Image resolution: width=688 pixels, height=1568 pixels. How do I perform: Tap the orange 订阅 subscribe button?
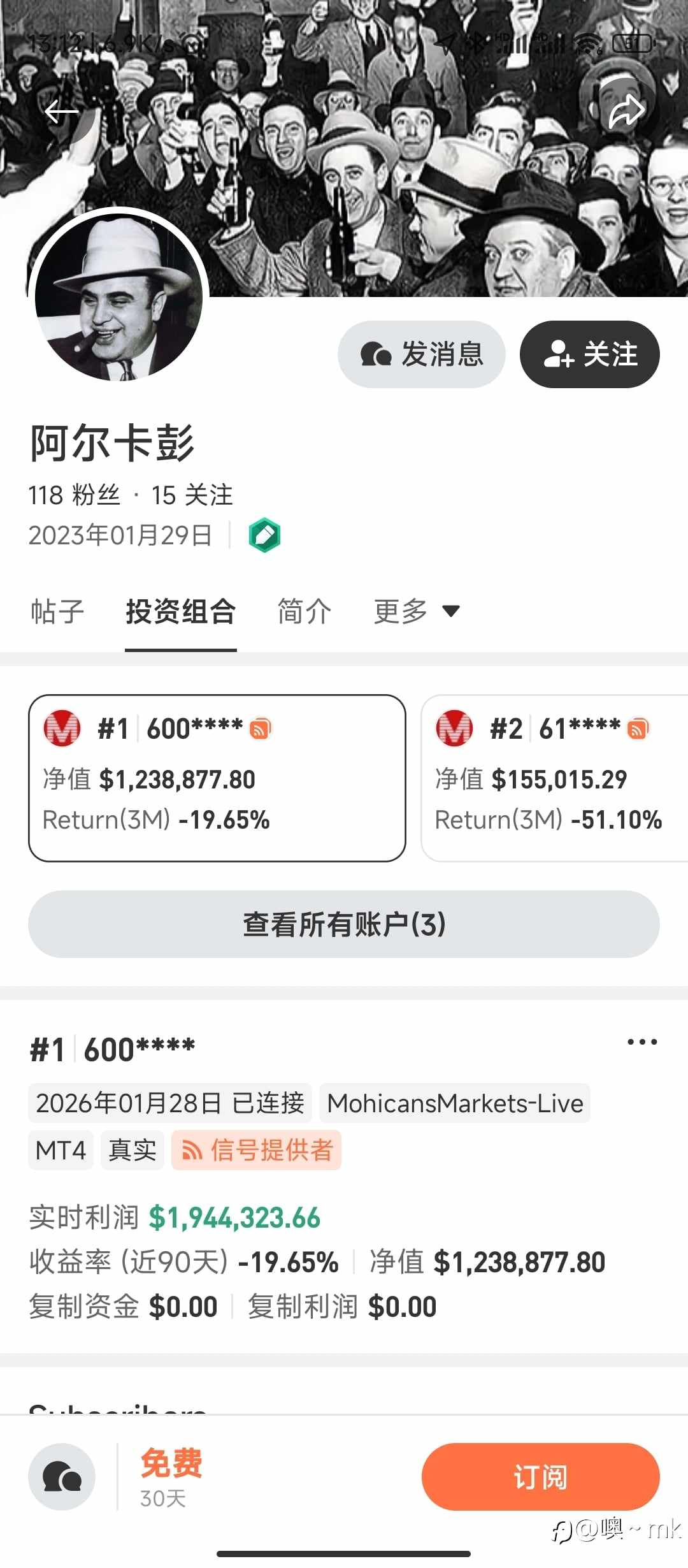coord(540,1477)
